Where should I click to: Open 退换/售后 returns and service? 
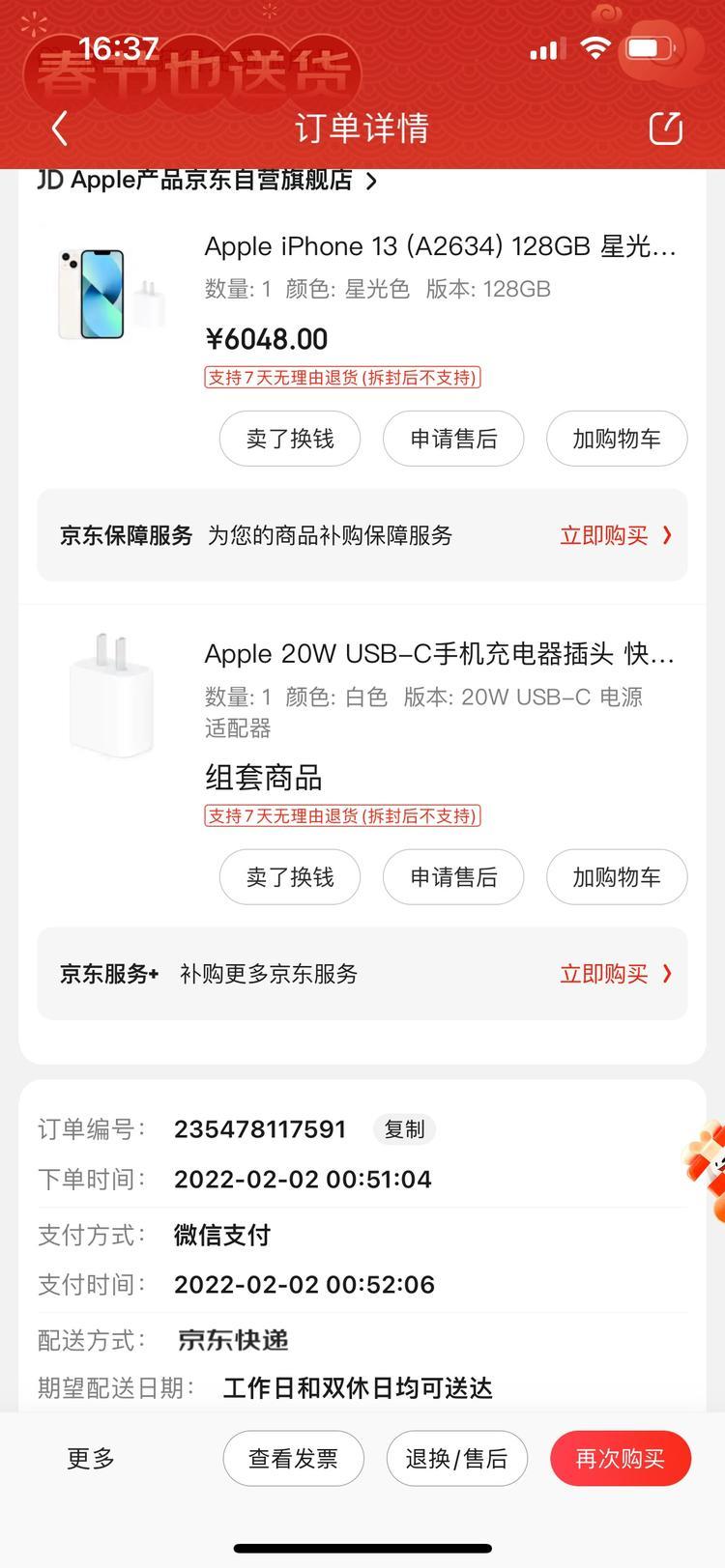click(x=456, y=1459)
